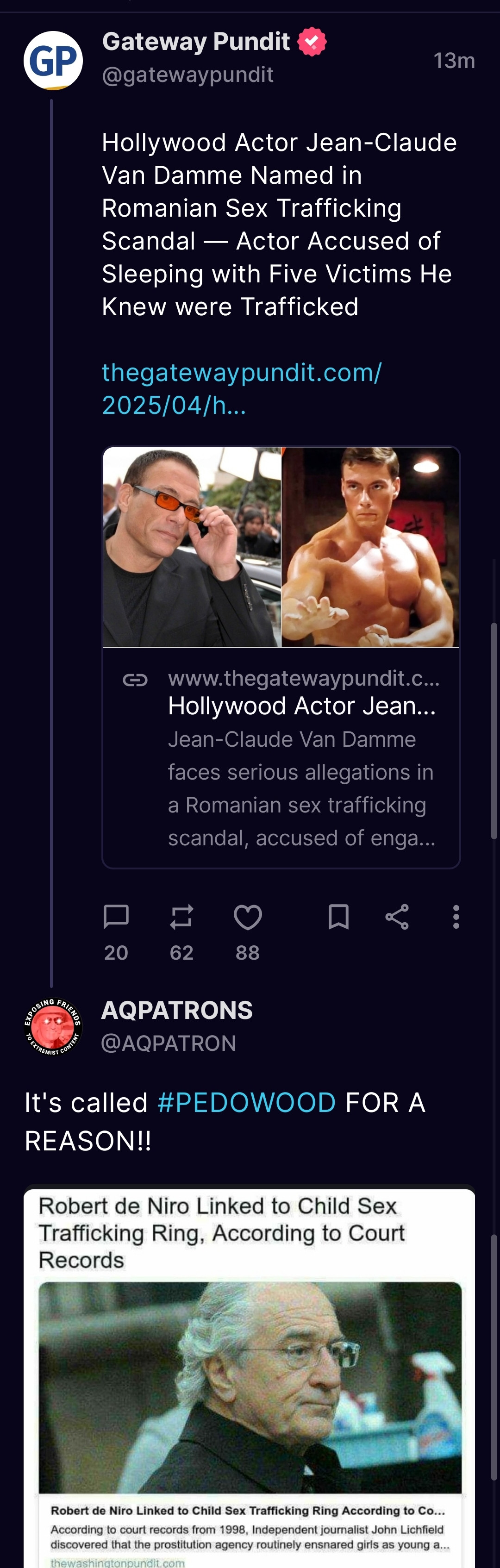The image size is (500, 1568).
Task: Share the Gateway Pundit post
Action: tap(396, 916)
